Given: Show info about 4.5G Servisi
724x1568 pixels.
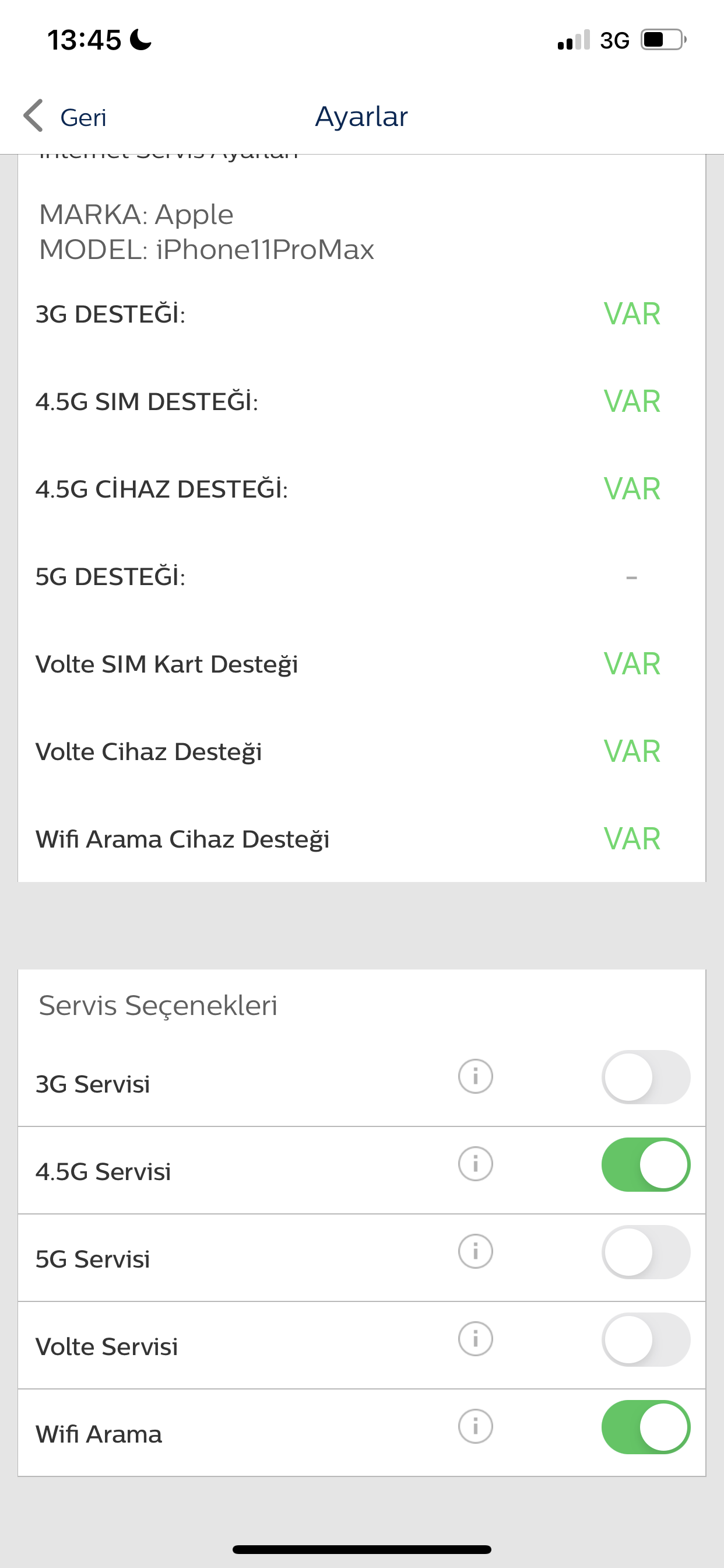Looking at the screenshot, I should (x=475, y=1164).
